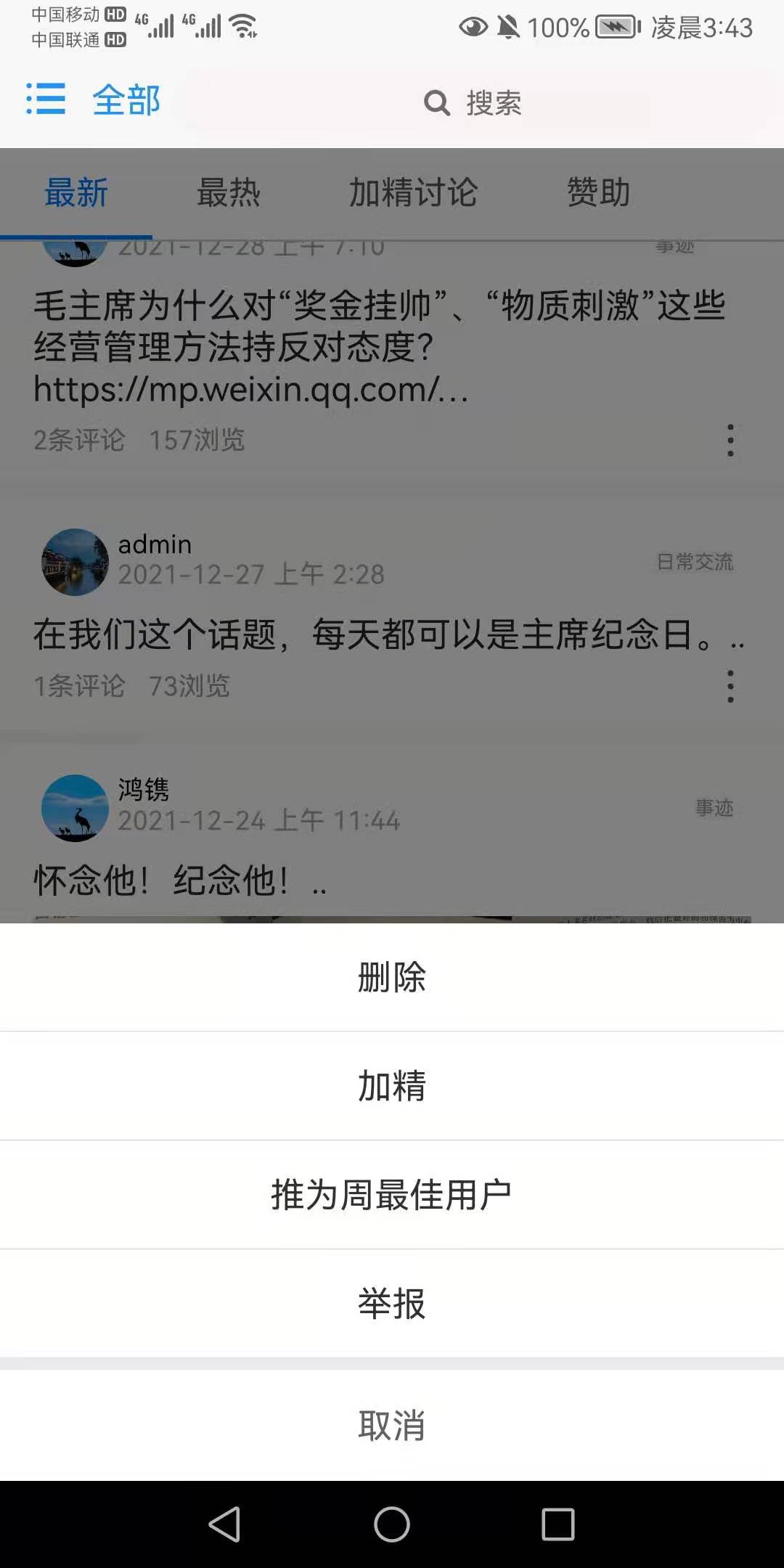The image size is (784, 1568).
Task: Select 删除 to delete the post
Action: (x=392, y=977)
